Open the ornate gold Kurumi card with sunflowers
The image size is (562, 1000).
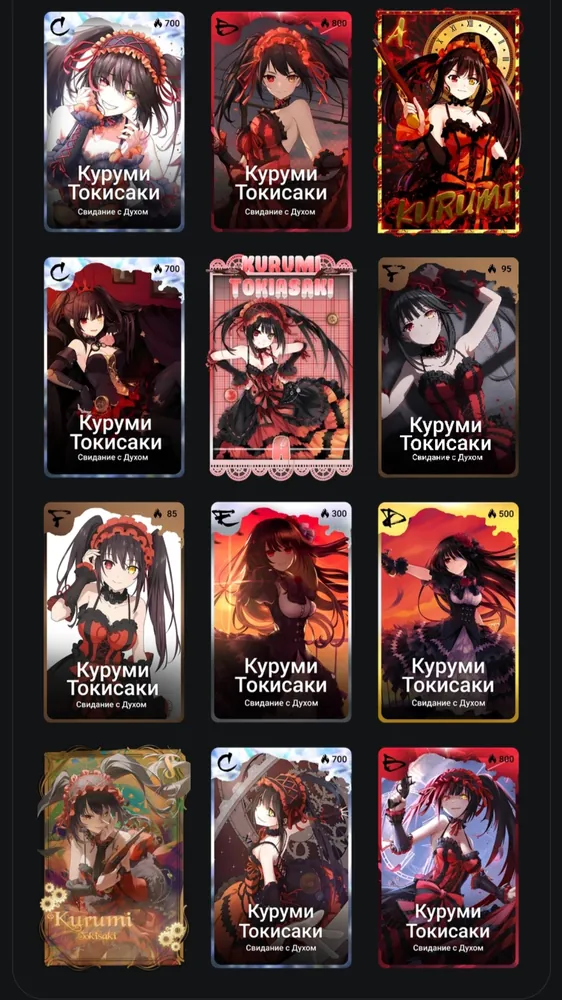pyautogui.click(x=114, y=857)
